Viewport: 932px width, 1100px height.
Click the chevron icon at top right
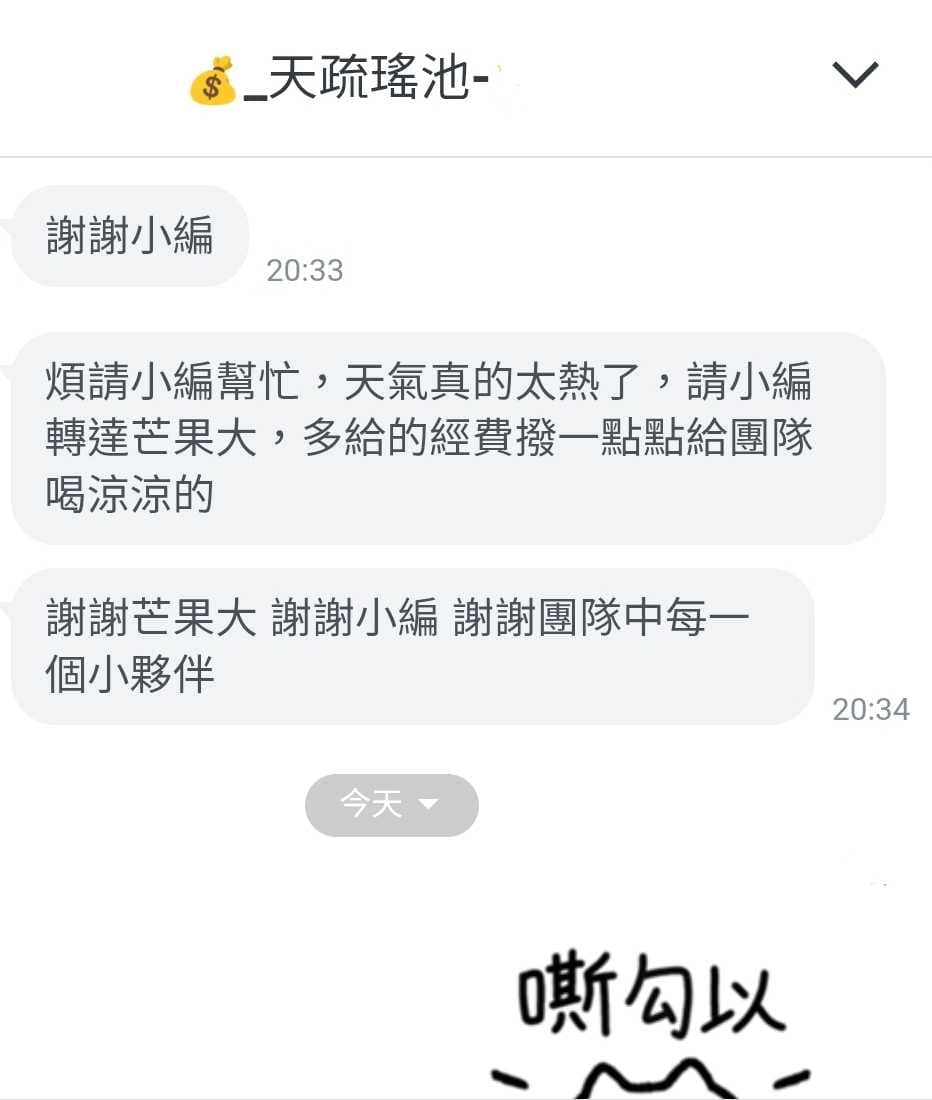pos(854,75)
